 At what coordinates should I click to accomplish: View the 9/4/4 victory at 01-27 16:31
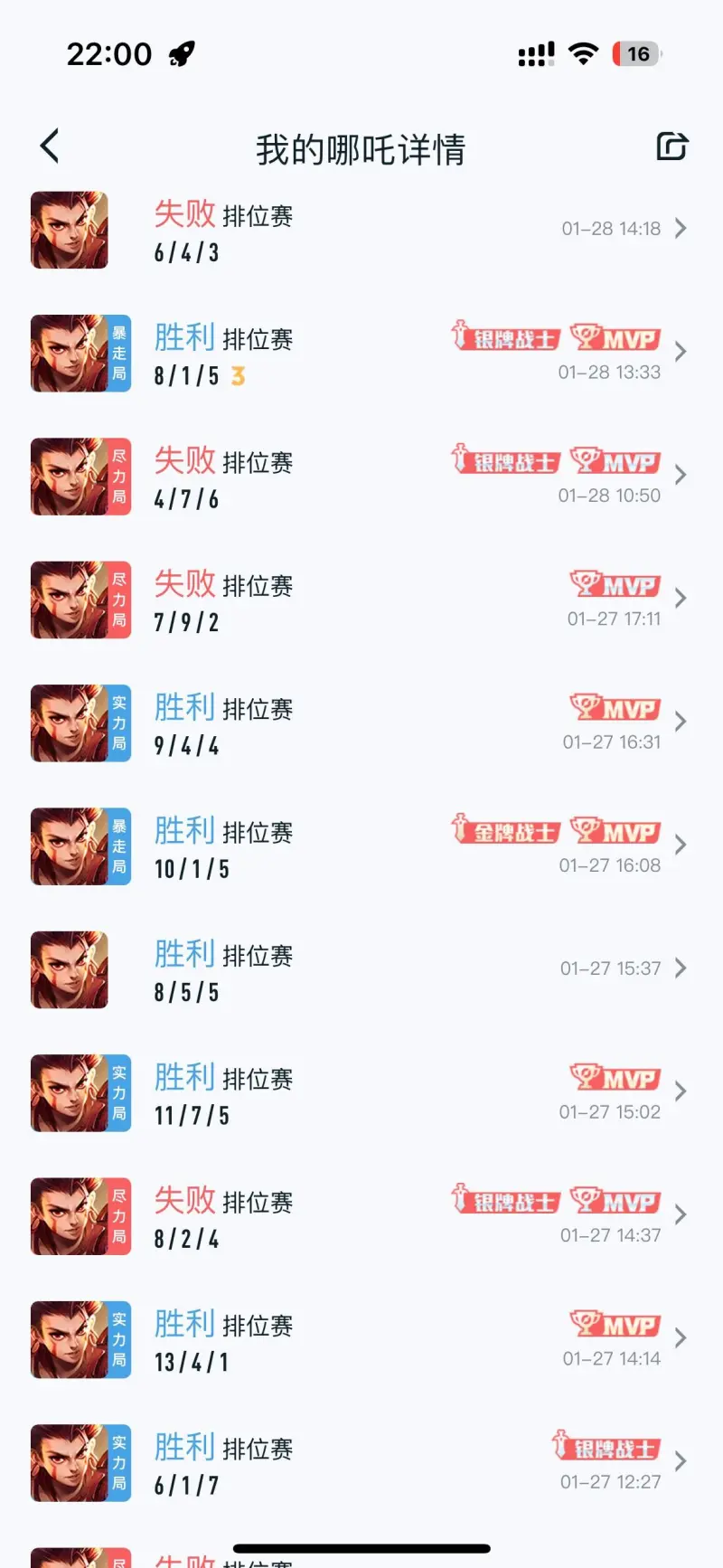tap(361, 723)
